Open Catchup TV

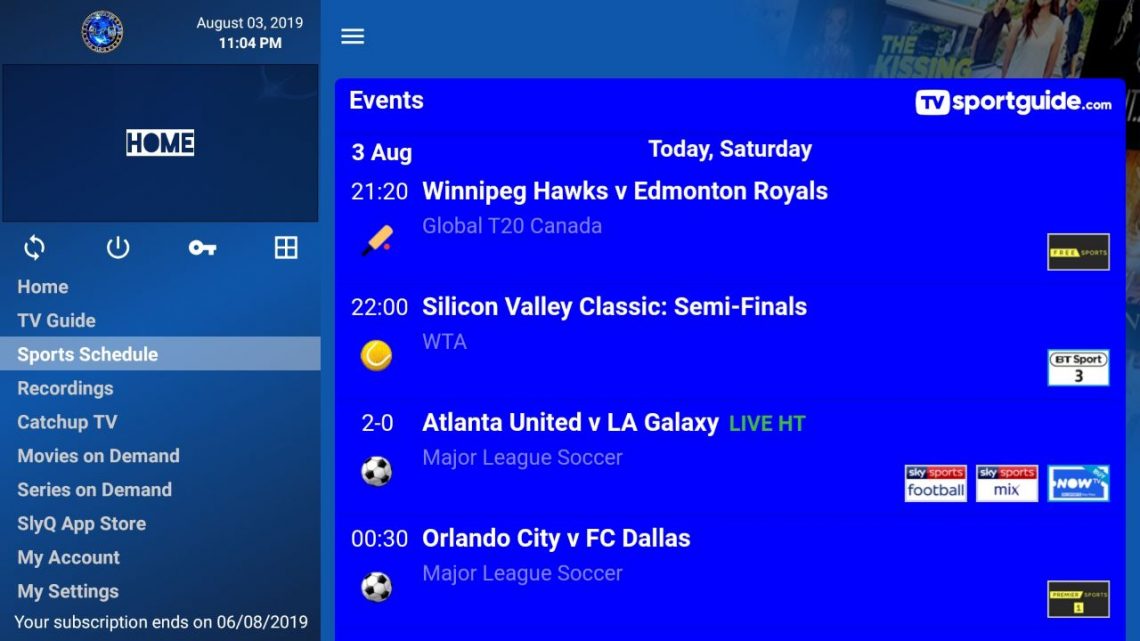(67, 422)
